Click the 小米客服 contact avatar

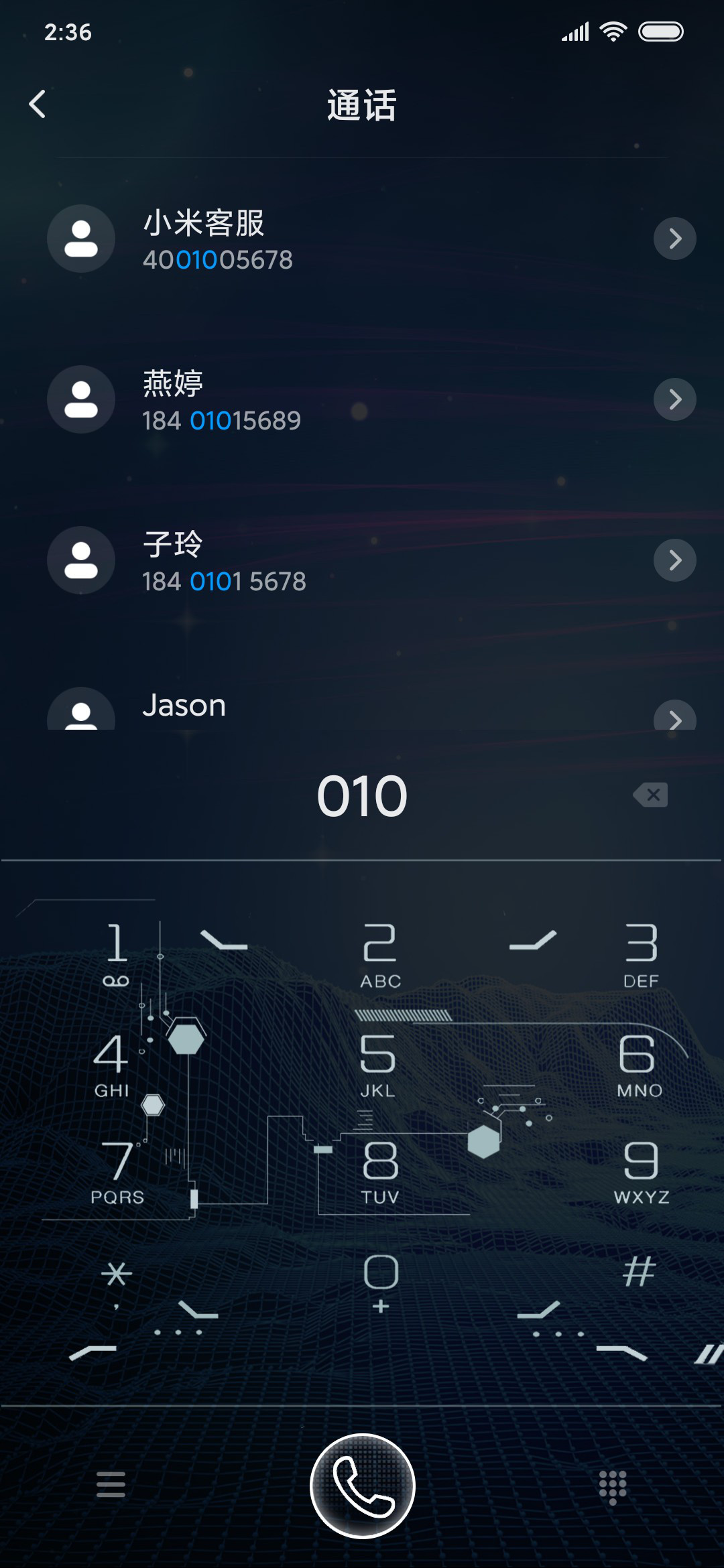[80, 238]
